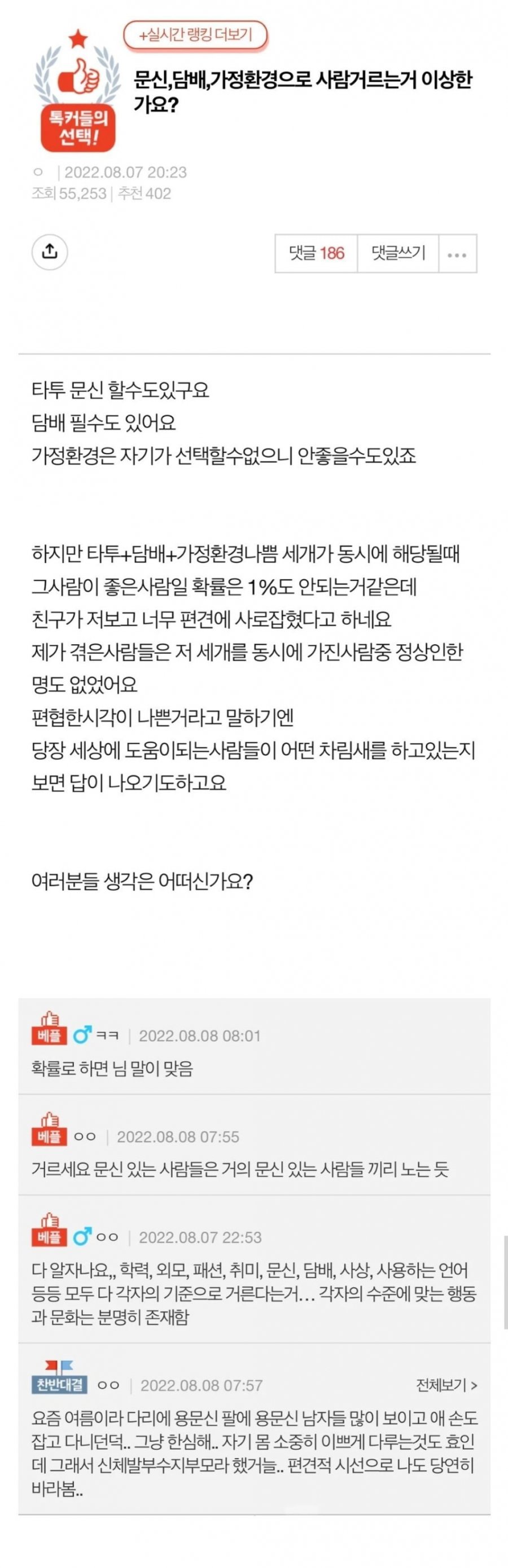
Task: Tap 댓글쓰기 to write a comment
Action: click(x=398, y=253)
